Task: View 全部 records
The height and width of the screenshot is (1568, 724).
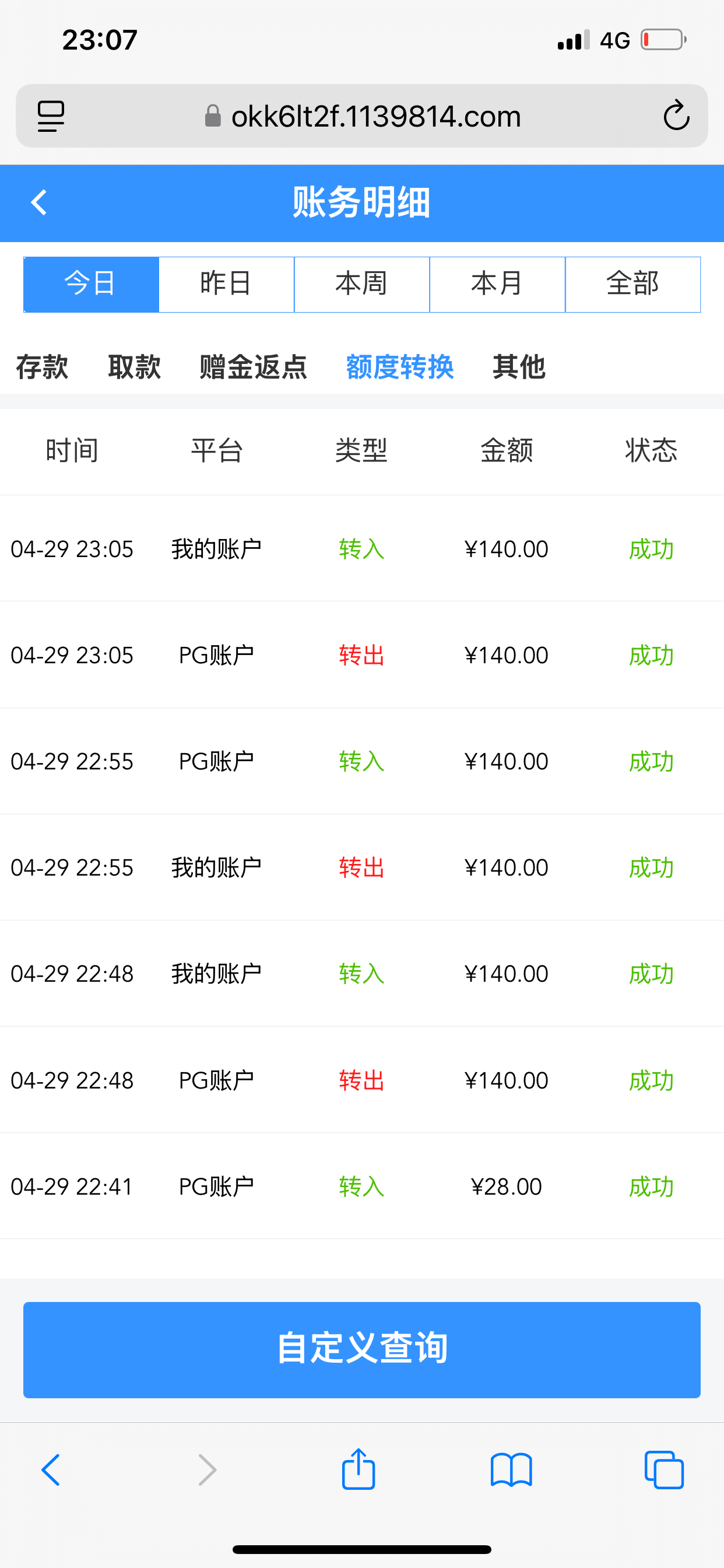Action: (x=632, y=284)
